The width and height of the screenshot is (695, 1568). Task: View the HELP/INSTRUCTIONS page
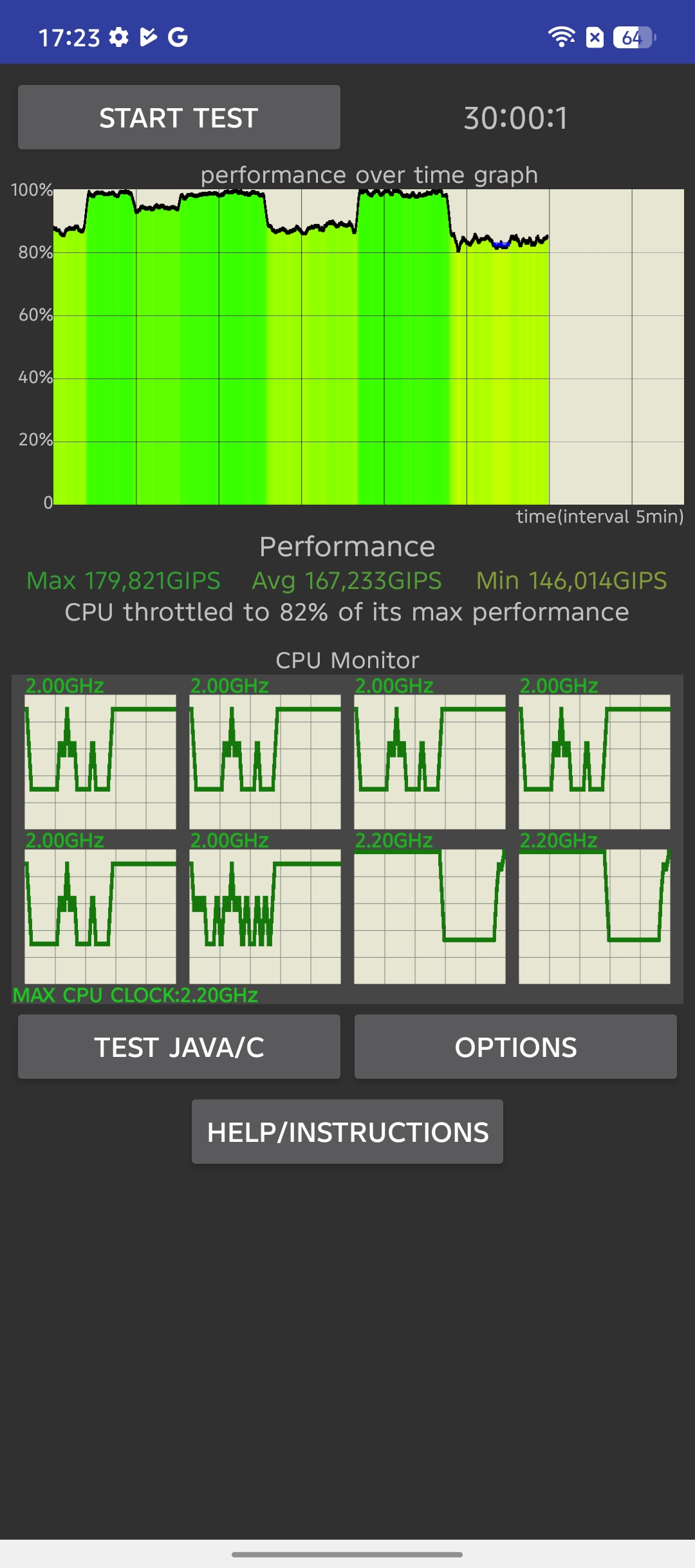pyautogui.click(x=347, y=1132)
